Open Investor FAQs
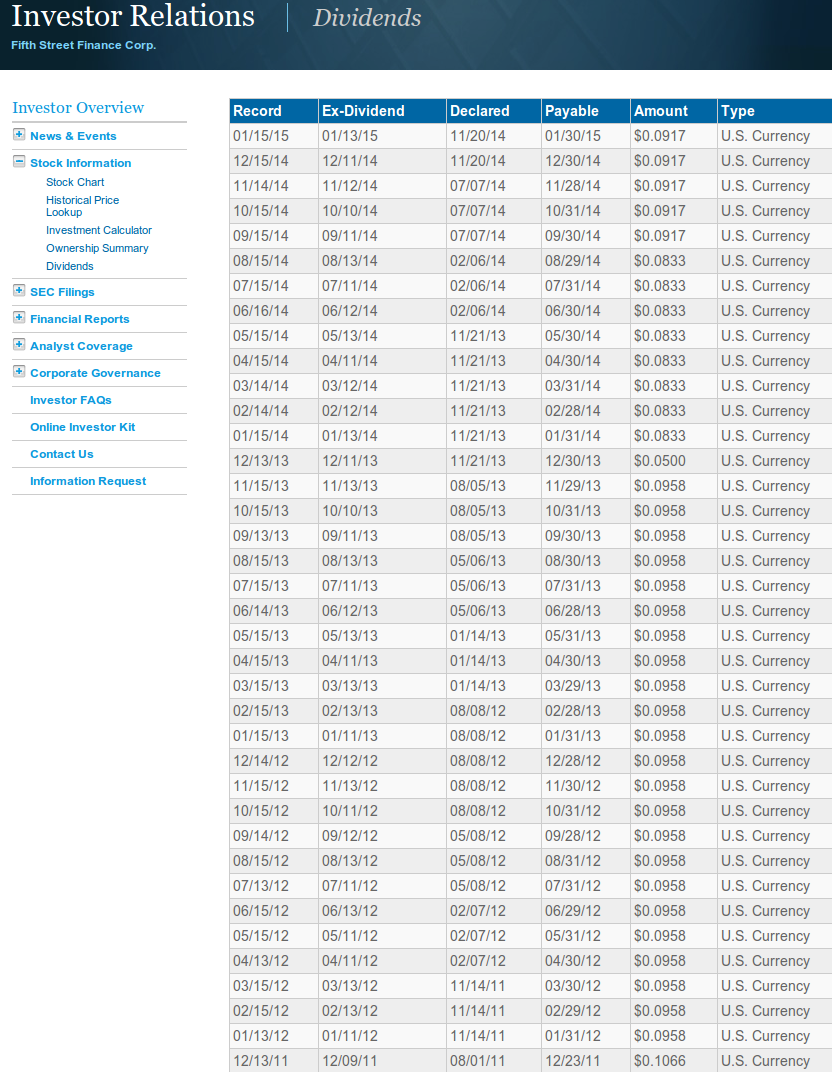 [71, 400]
